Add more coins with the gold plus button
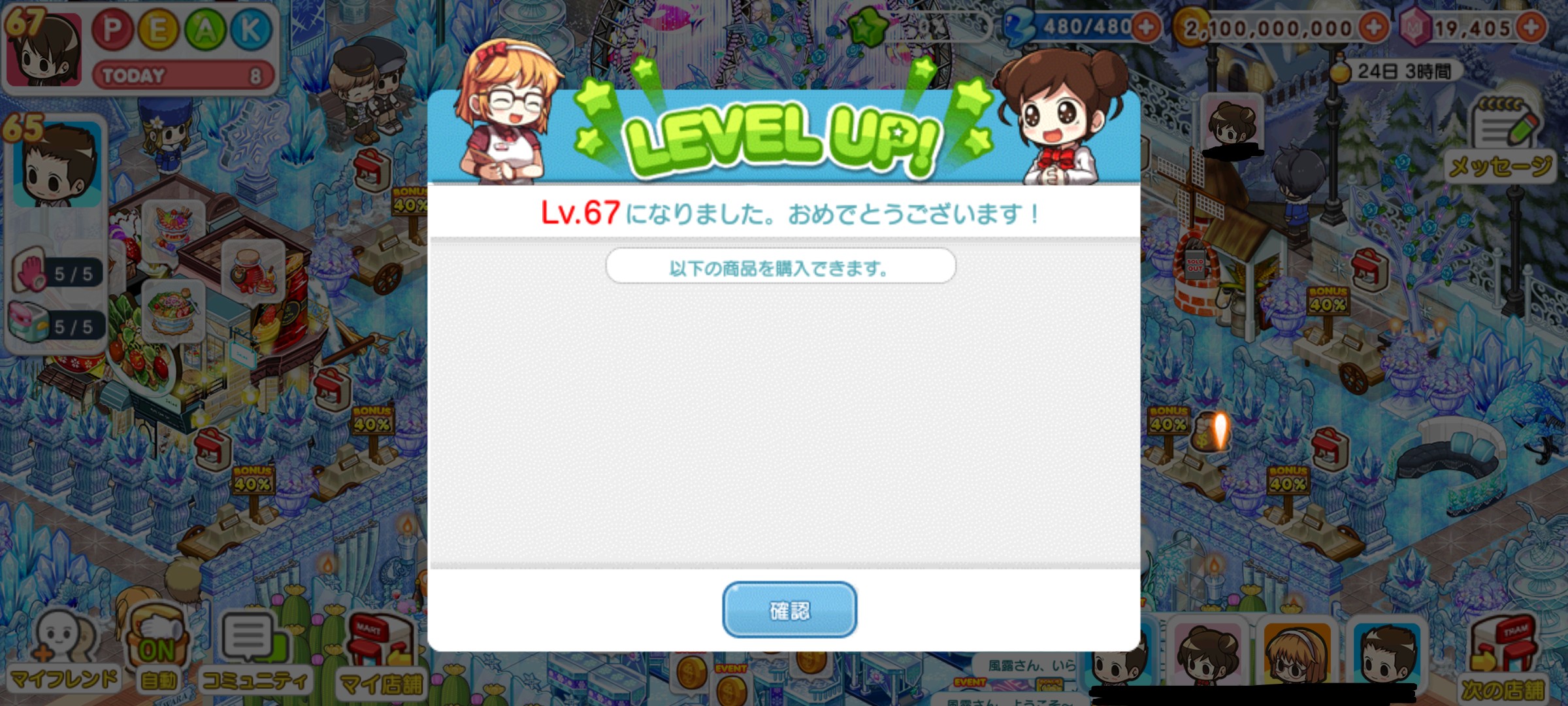The width and height of the screenshot is (1568, 706). click(1373, 27)
